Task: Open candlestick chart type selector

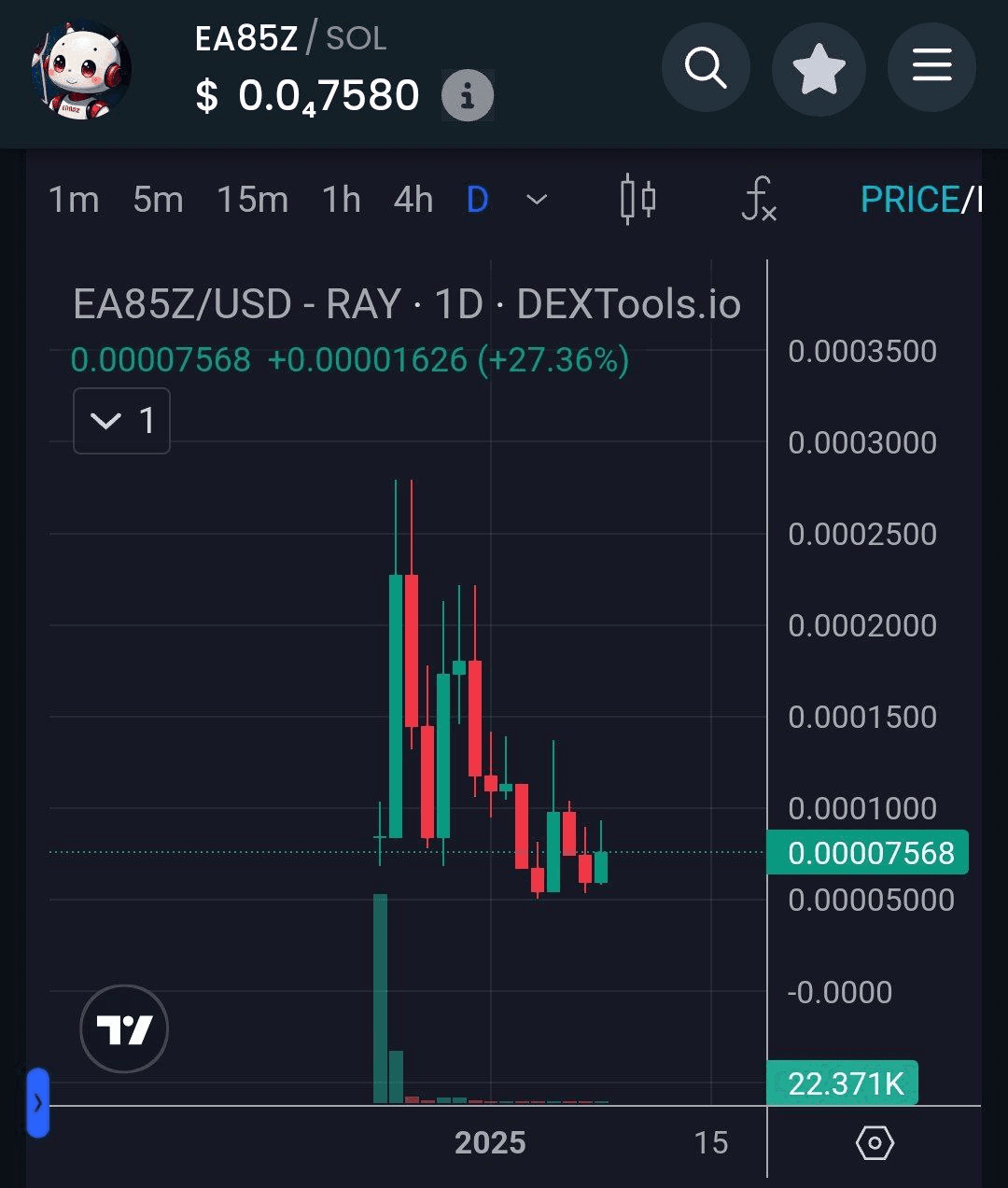Action: pos(638,200)
